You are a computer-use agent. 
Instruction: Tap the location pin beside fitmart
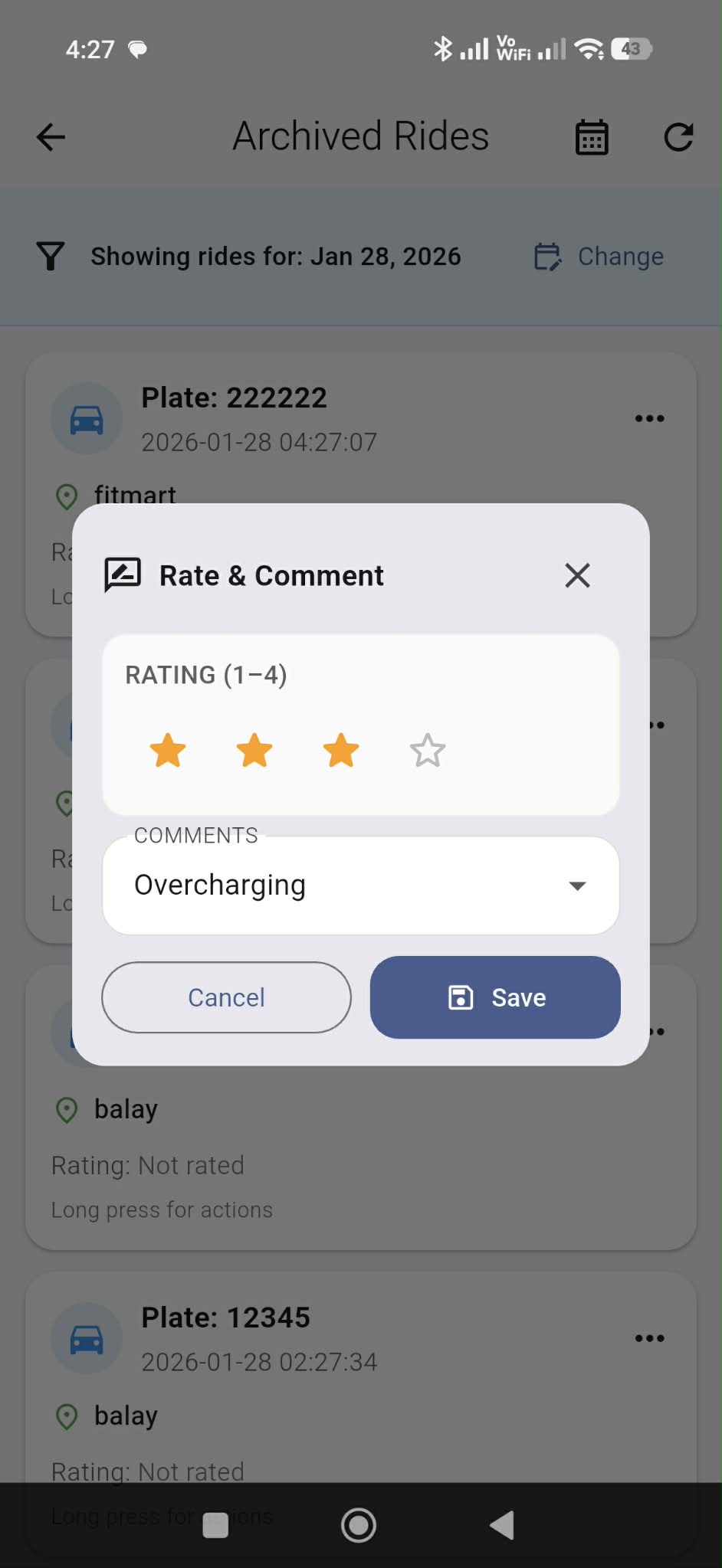tap(66, 496)
